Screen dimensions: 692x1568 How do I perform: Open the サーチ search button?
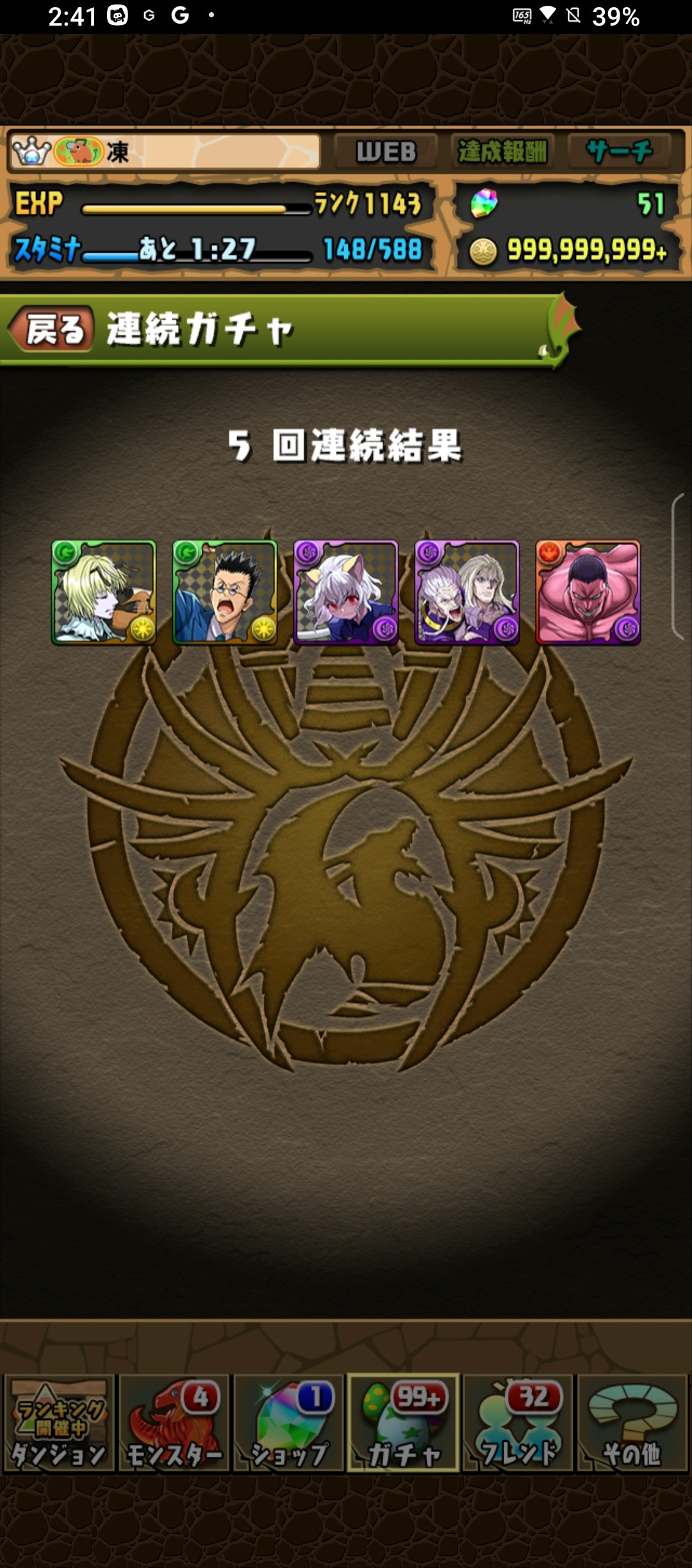pos(620,152)
